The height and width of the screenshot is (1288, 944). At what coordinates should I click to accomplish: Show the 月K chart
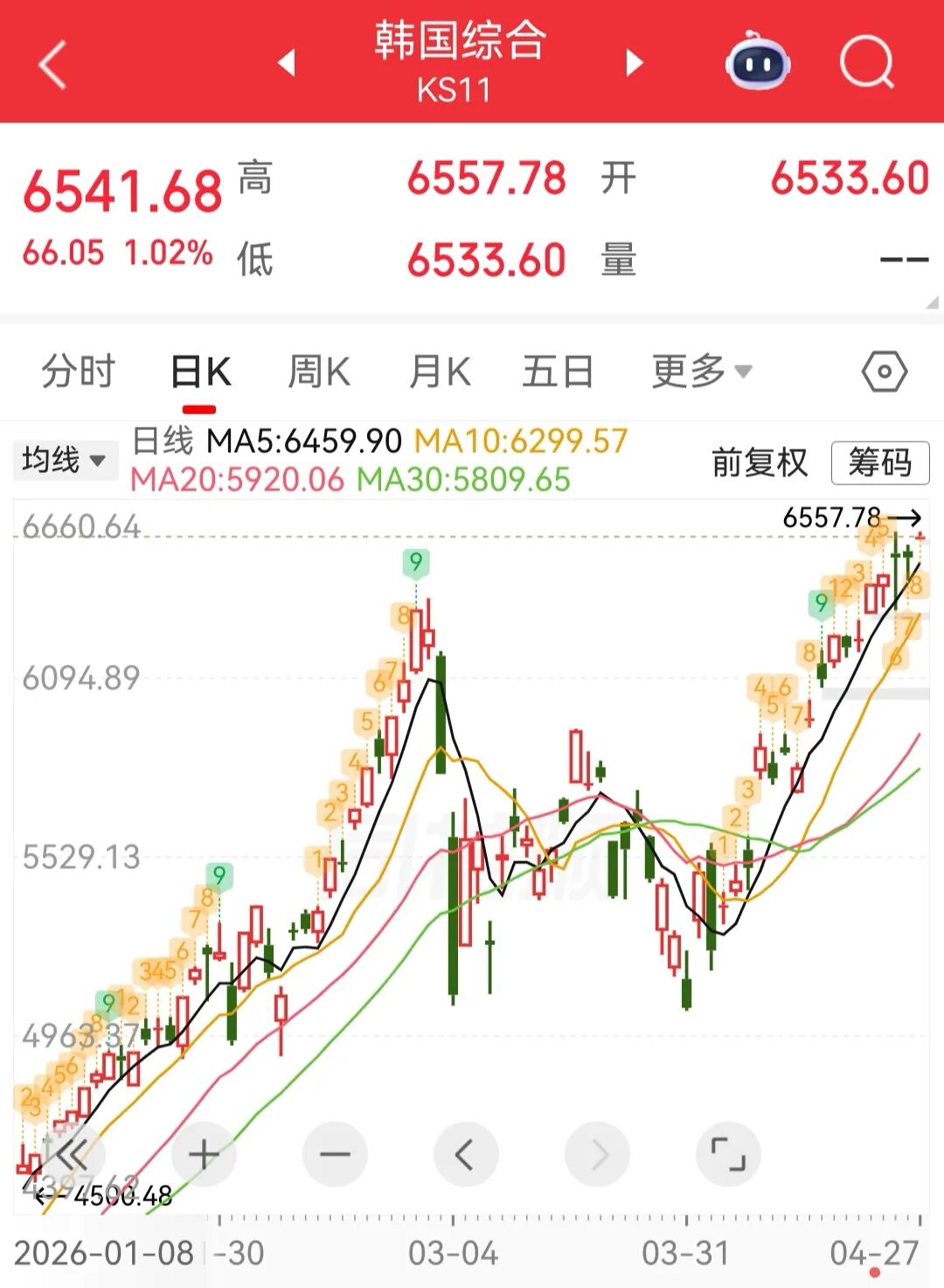(x=440, y=372)
